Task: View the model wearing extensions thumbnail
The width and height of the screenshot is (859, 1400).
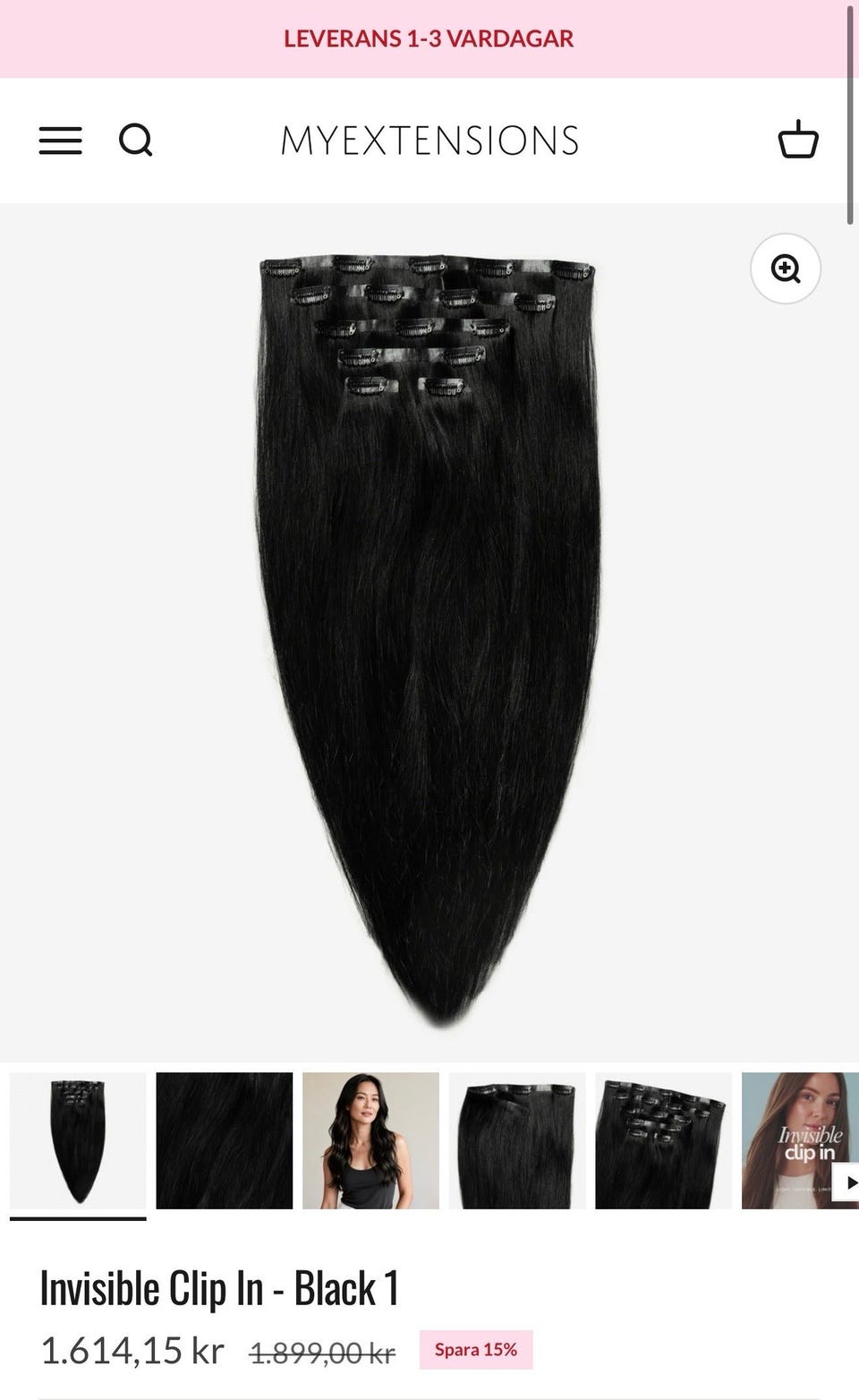Action: point(370,1140)
